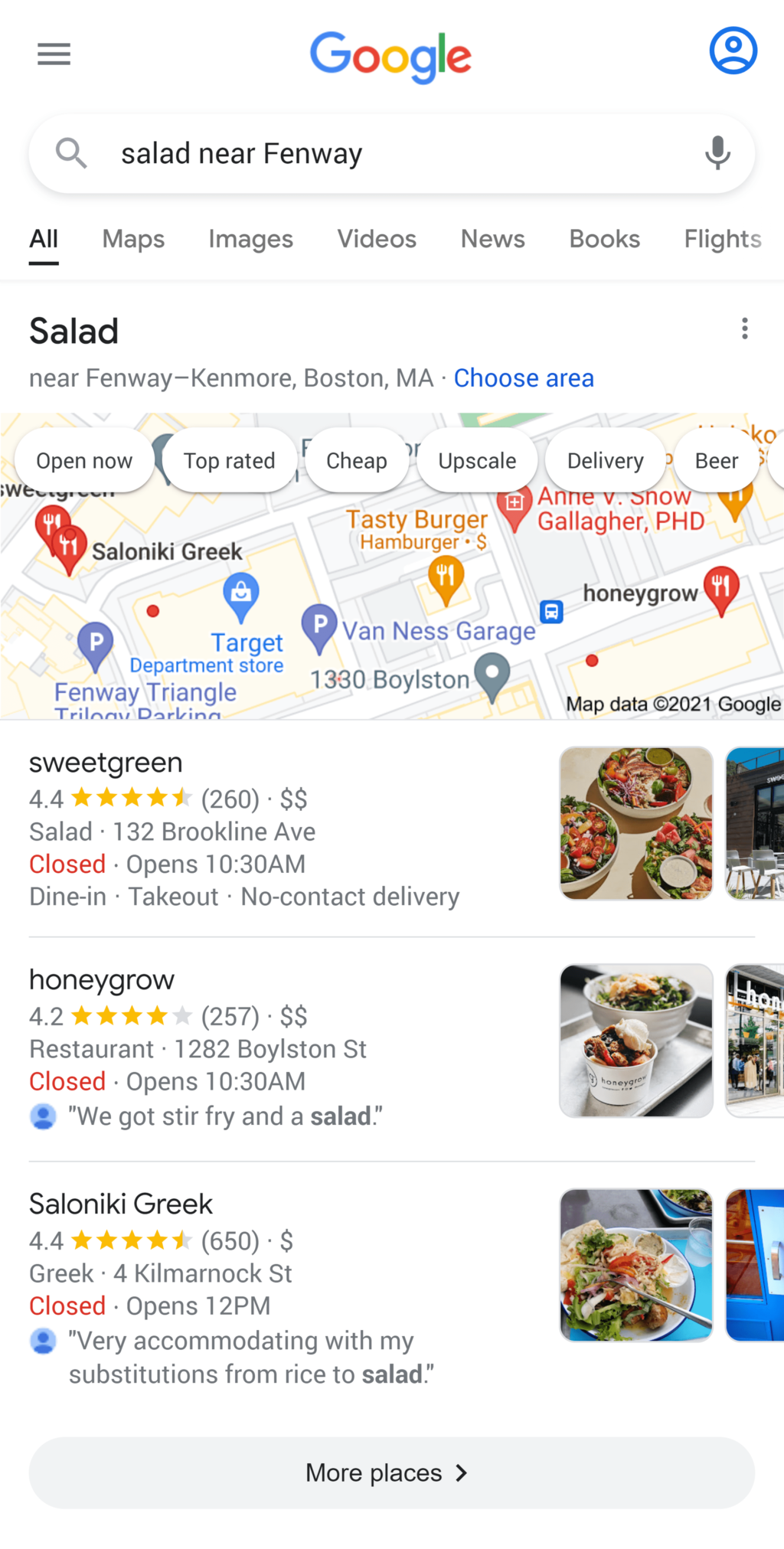The width and height of the screenshot is (784, 1549).
Task: Open the Salad section overflow menu
Action: tap(744, 328)
